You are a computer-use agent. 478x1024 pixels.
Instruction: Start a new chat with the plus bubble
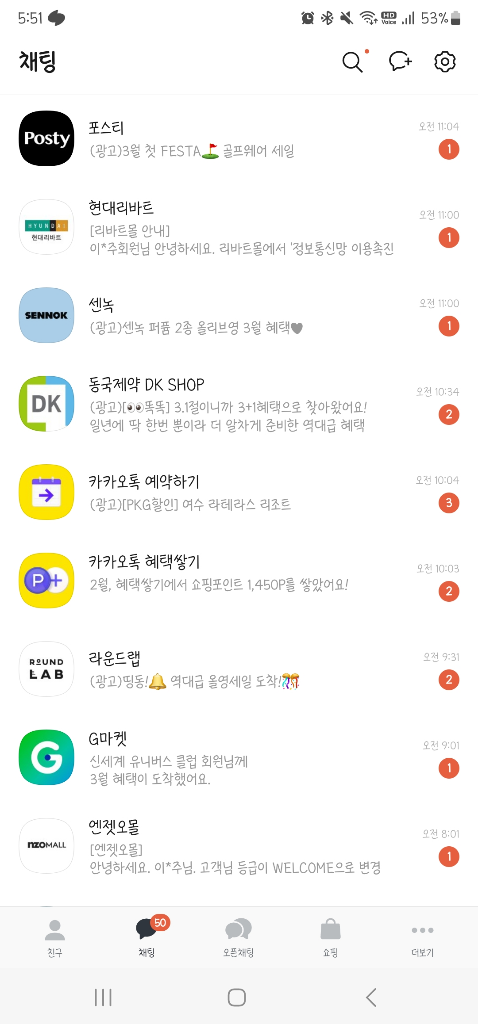coord(400,61)
